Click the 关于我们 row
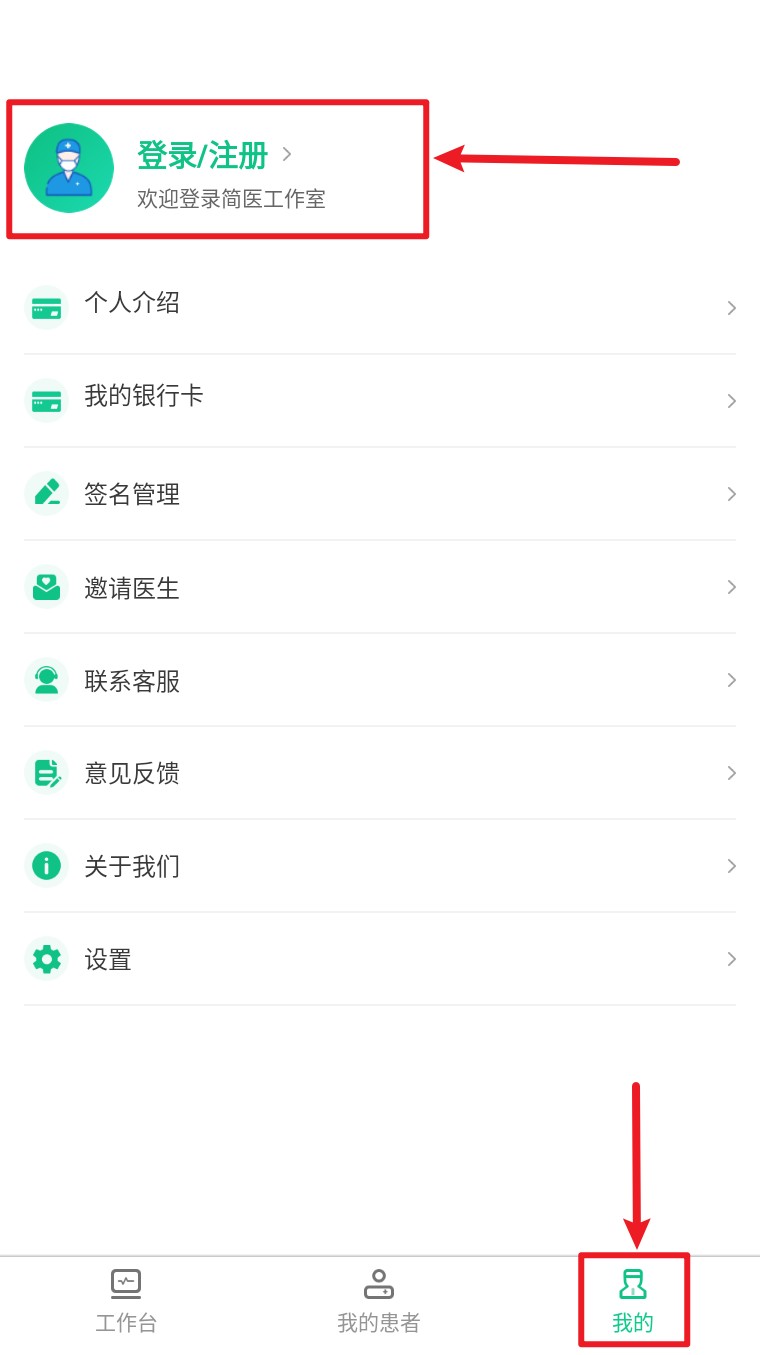 pyautogui.click(x=380, y=866)
